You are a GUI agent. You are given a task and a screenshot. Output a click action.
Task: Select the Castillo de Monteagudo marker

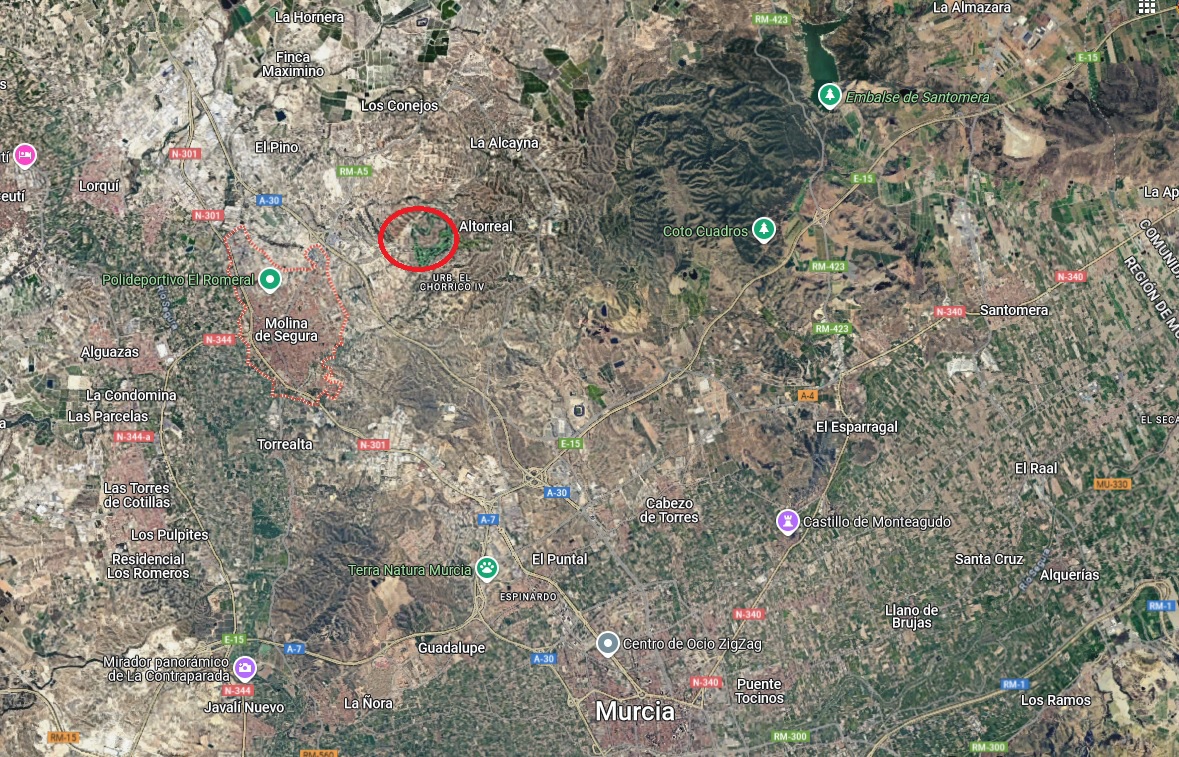tap(788, 521)
